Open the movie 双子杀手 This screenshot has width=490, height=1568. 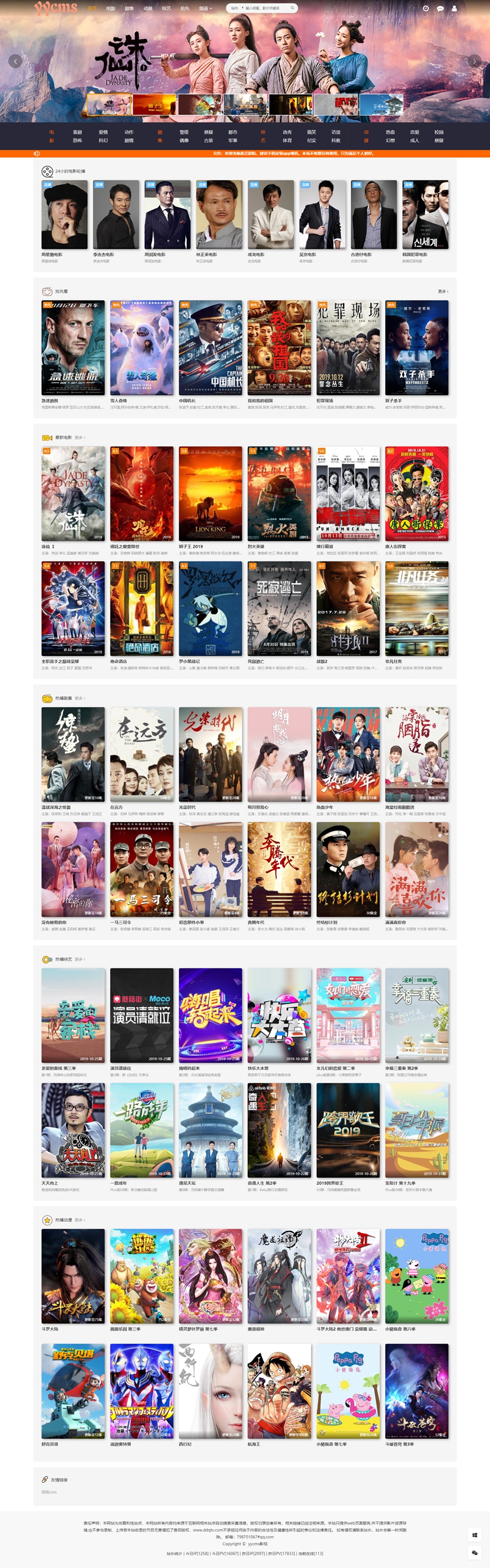click(416, 347)
